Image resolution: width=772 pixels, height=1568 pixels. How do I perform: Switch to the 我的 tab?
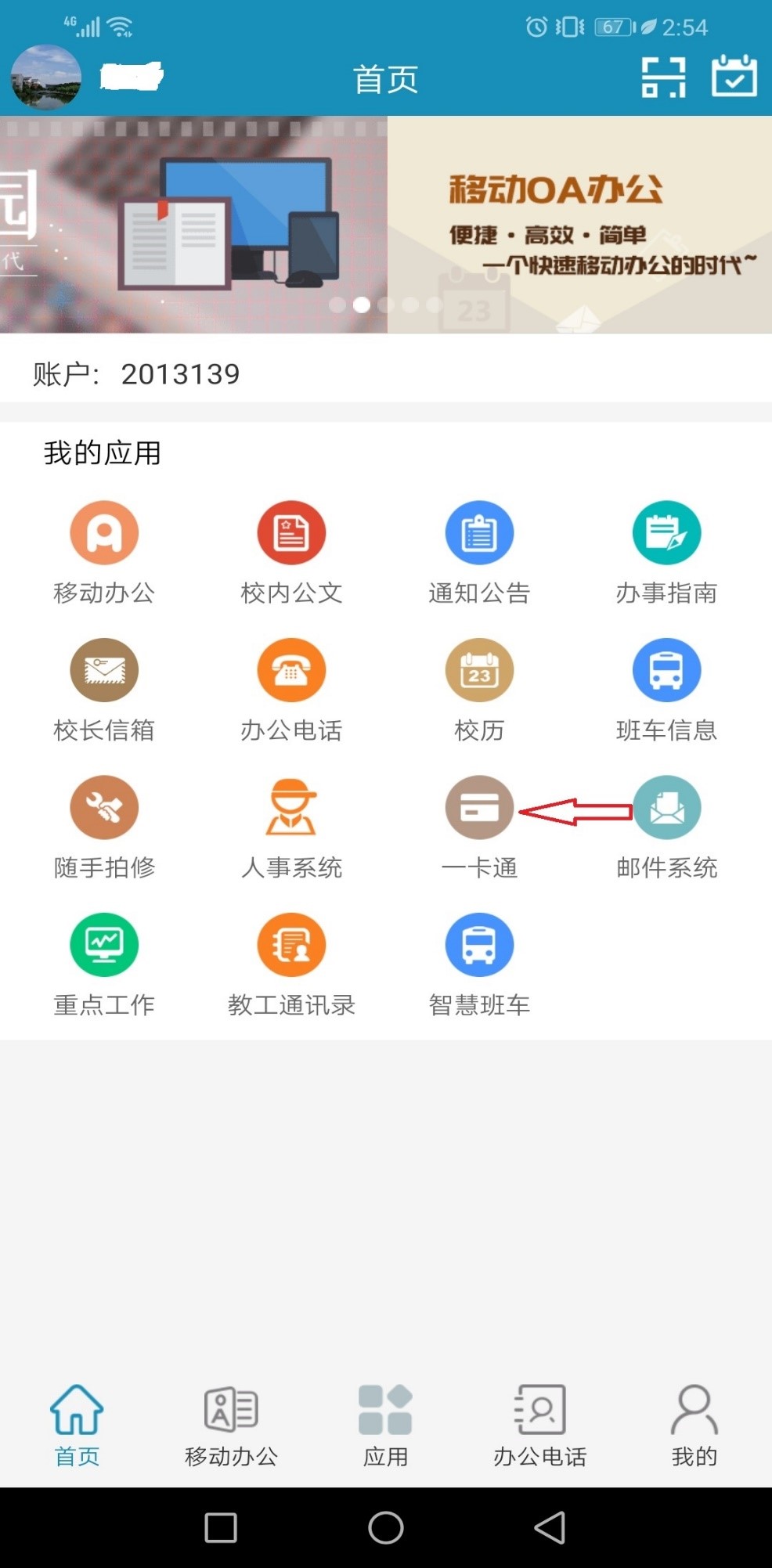click(x=694, y=1425)
